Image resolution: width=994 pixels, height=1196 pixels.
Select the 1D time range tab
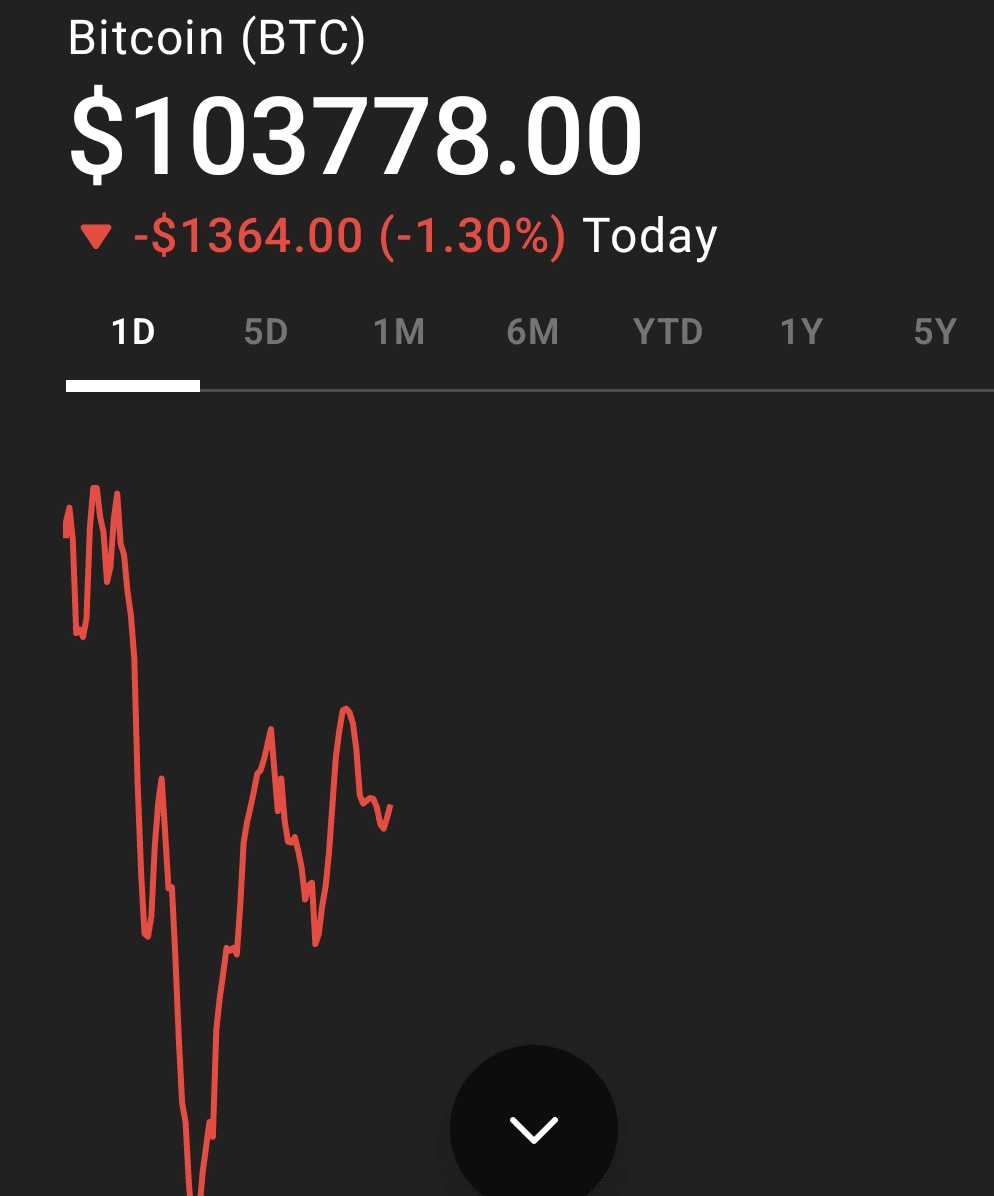click(133, 332)
